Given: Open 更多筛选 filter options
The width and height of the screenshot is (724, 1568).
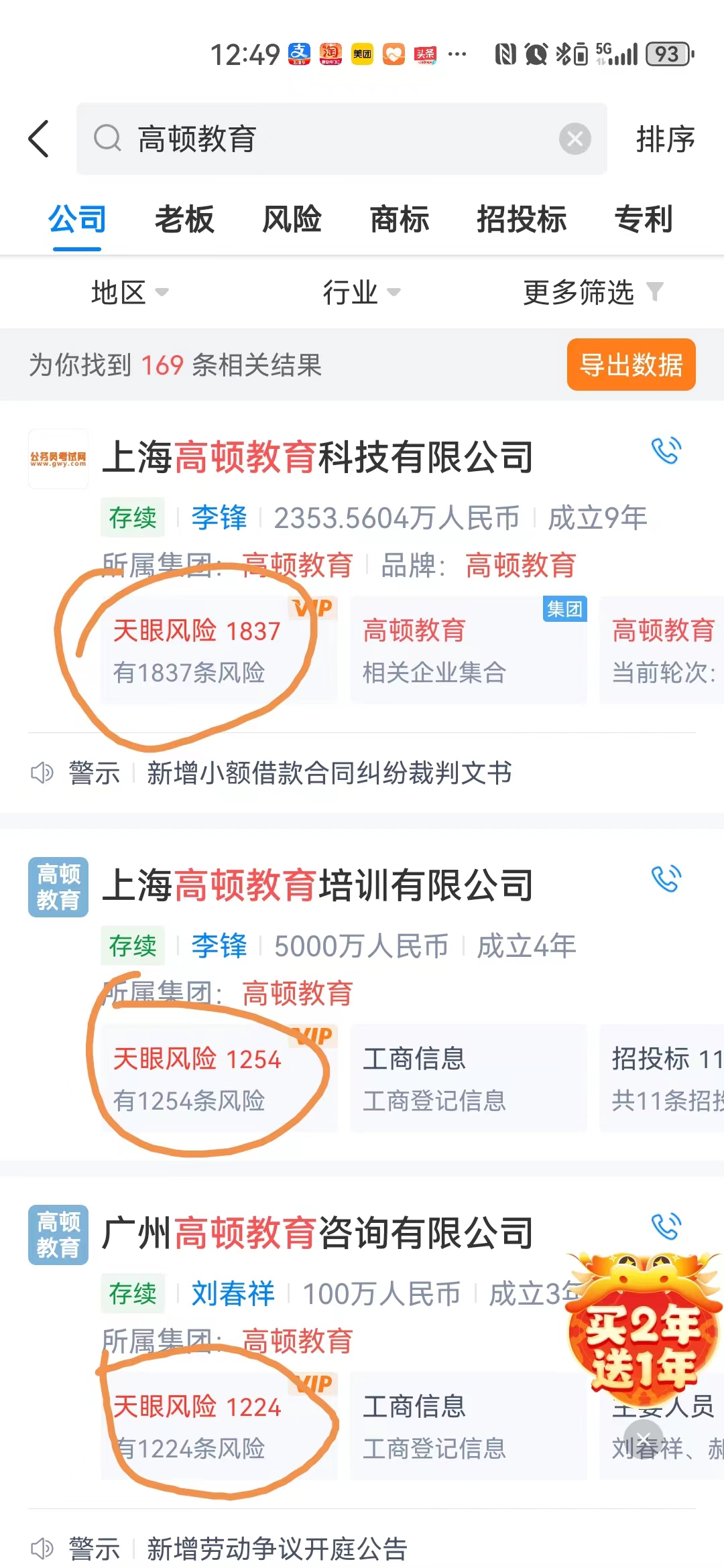Looking at the screenshot, I should click(593, 292).
